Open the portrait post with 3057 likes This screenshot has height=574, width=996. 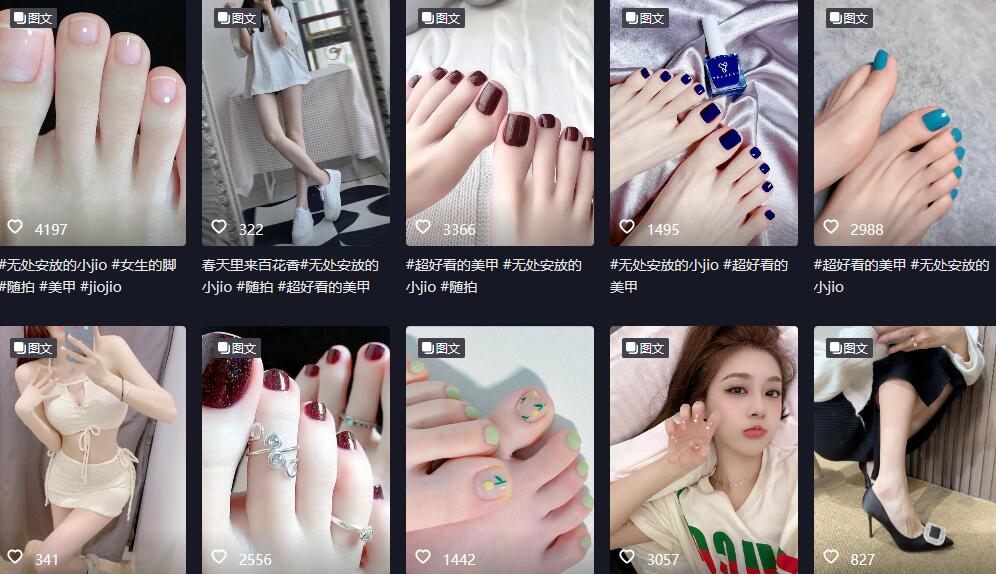point(704,450)
